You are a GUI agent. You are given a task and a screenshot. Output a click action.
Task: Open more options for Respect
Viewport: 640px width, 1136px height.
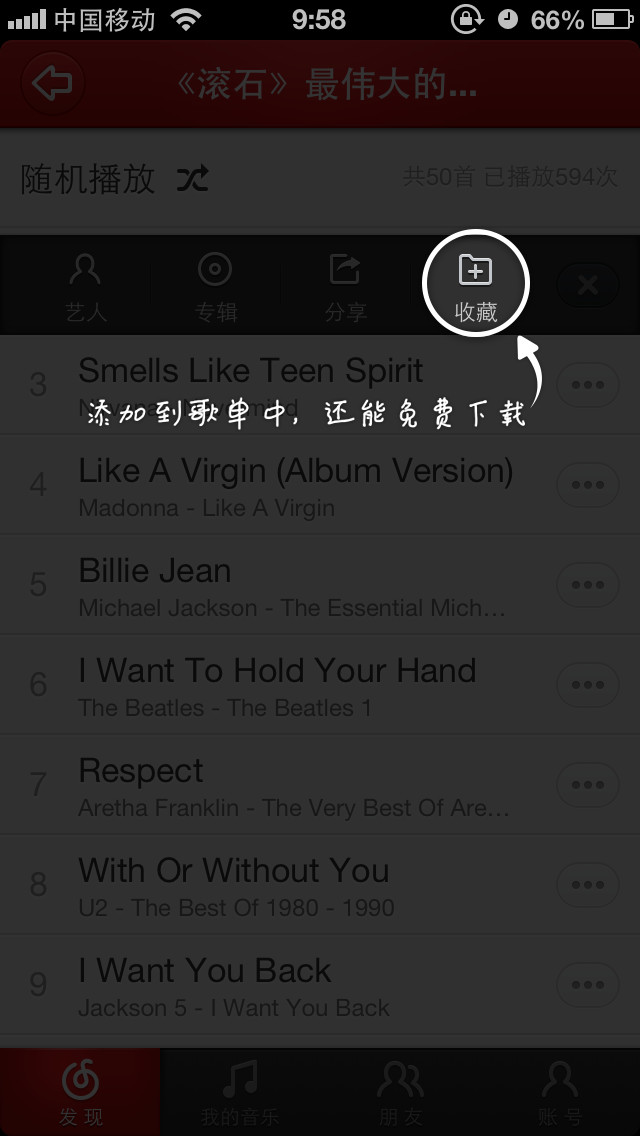coord(588,785)
